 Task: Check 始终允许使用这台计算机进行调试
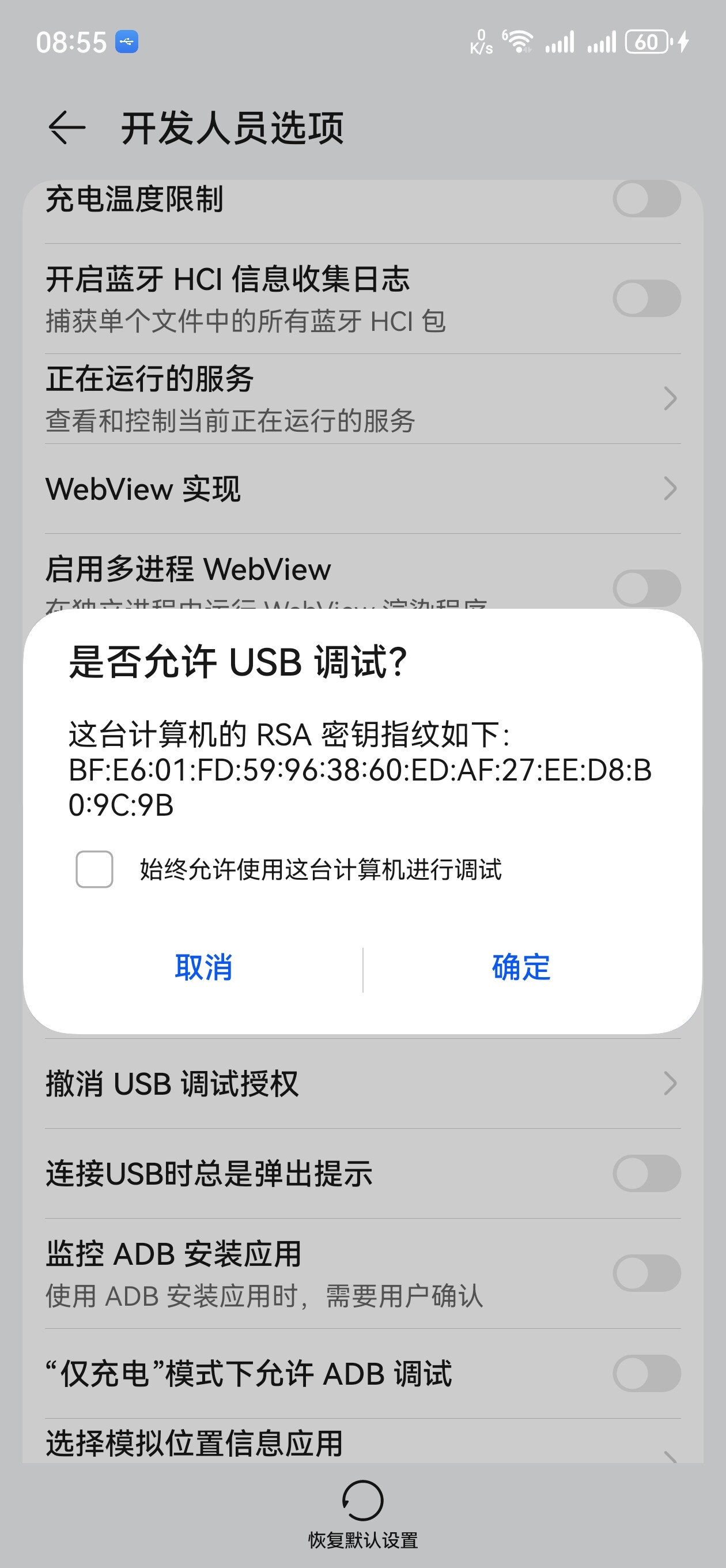tap(94, 869)
